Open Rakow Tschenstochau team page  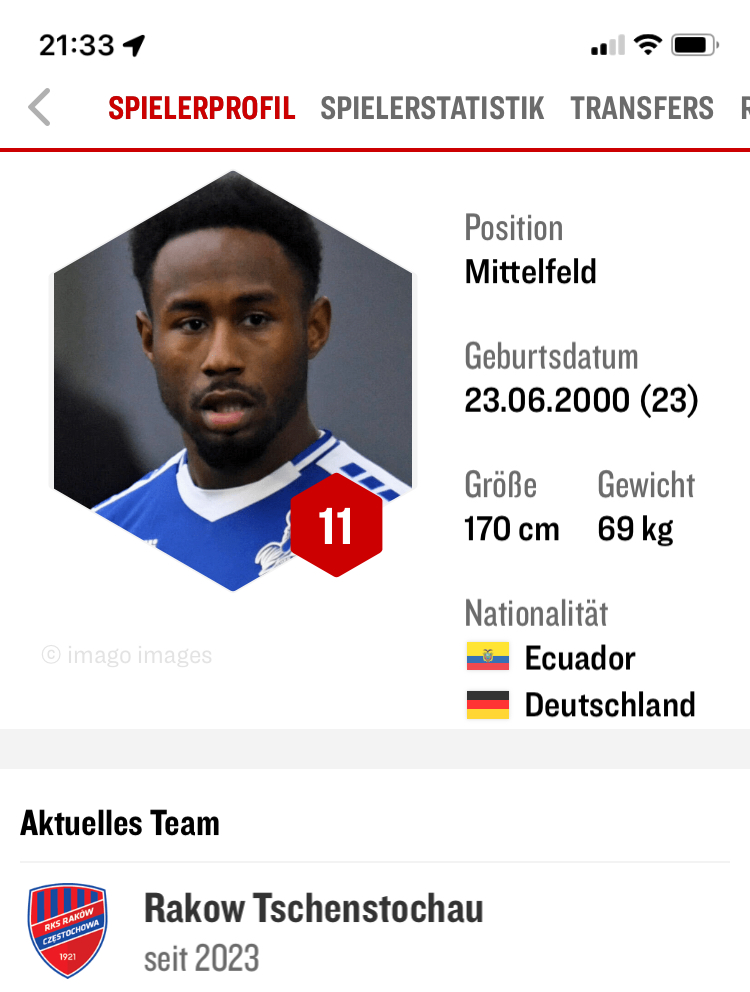click(313, 909)
